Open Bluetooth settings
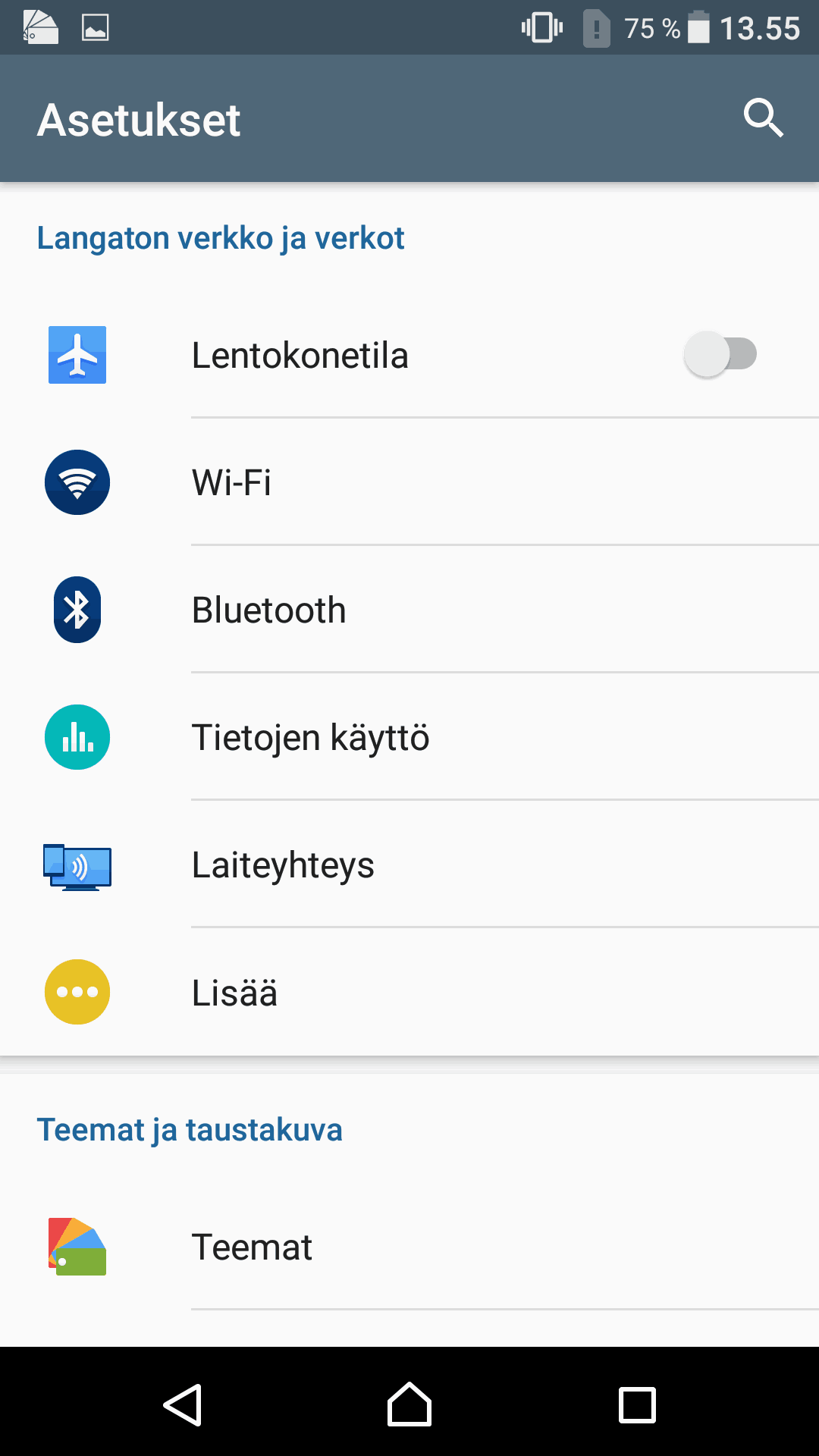 tap(409, 610)
